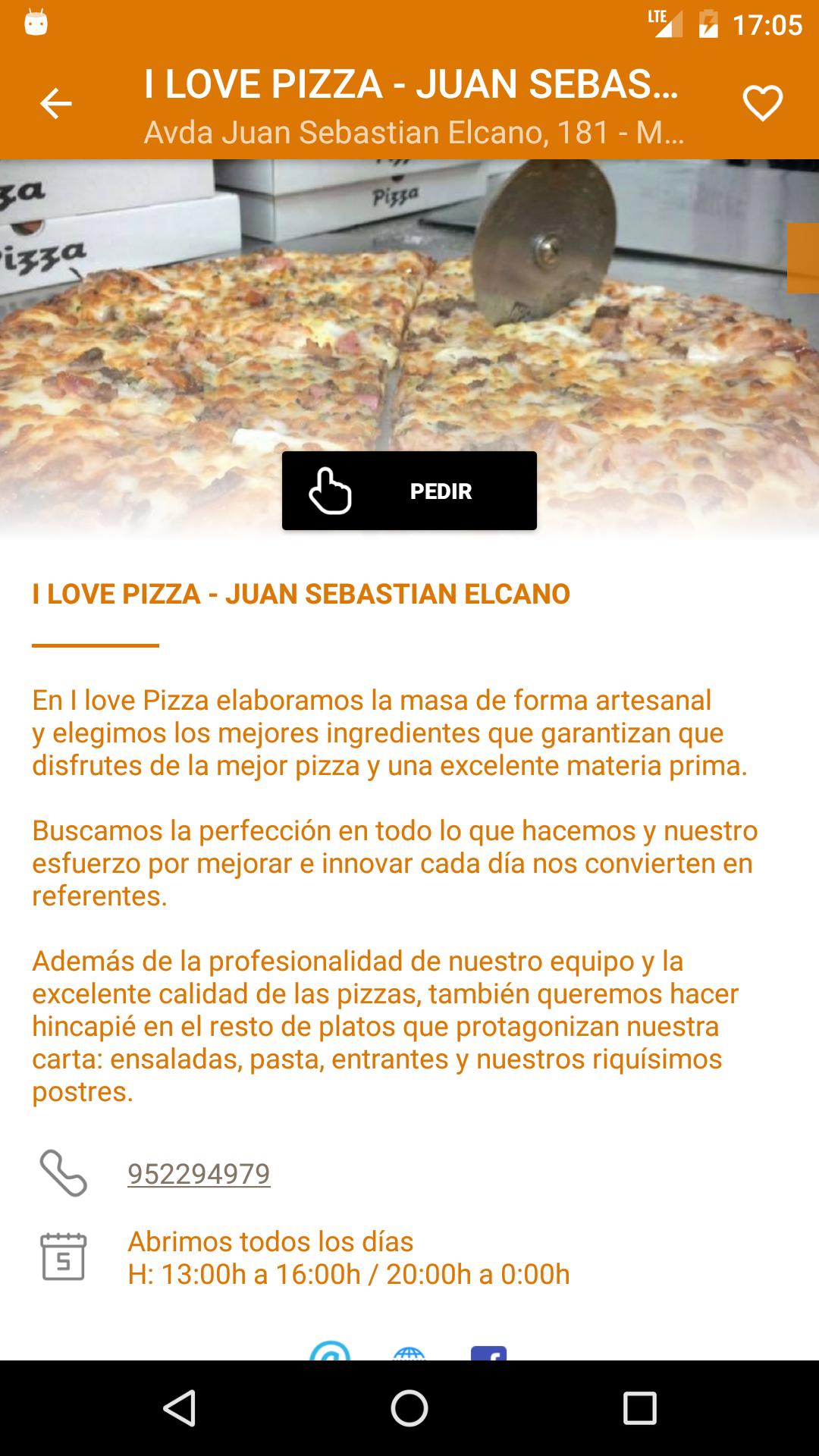Viewport: 819px width, 1456px height.
Task: Expand the truncated address text
Action: (414, 133)
